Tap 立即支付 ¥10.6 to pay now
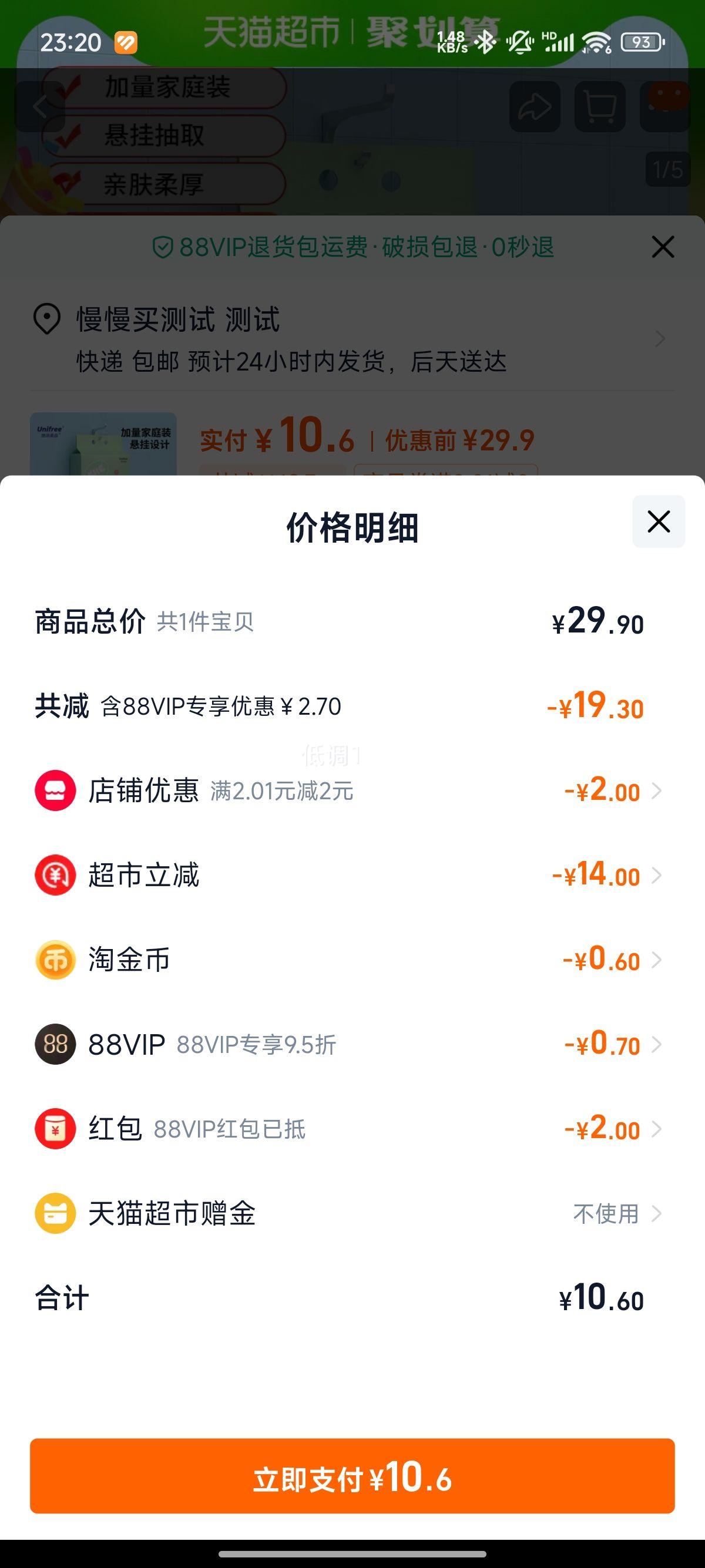 (x=352, y=1475)
